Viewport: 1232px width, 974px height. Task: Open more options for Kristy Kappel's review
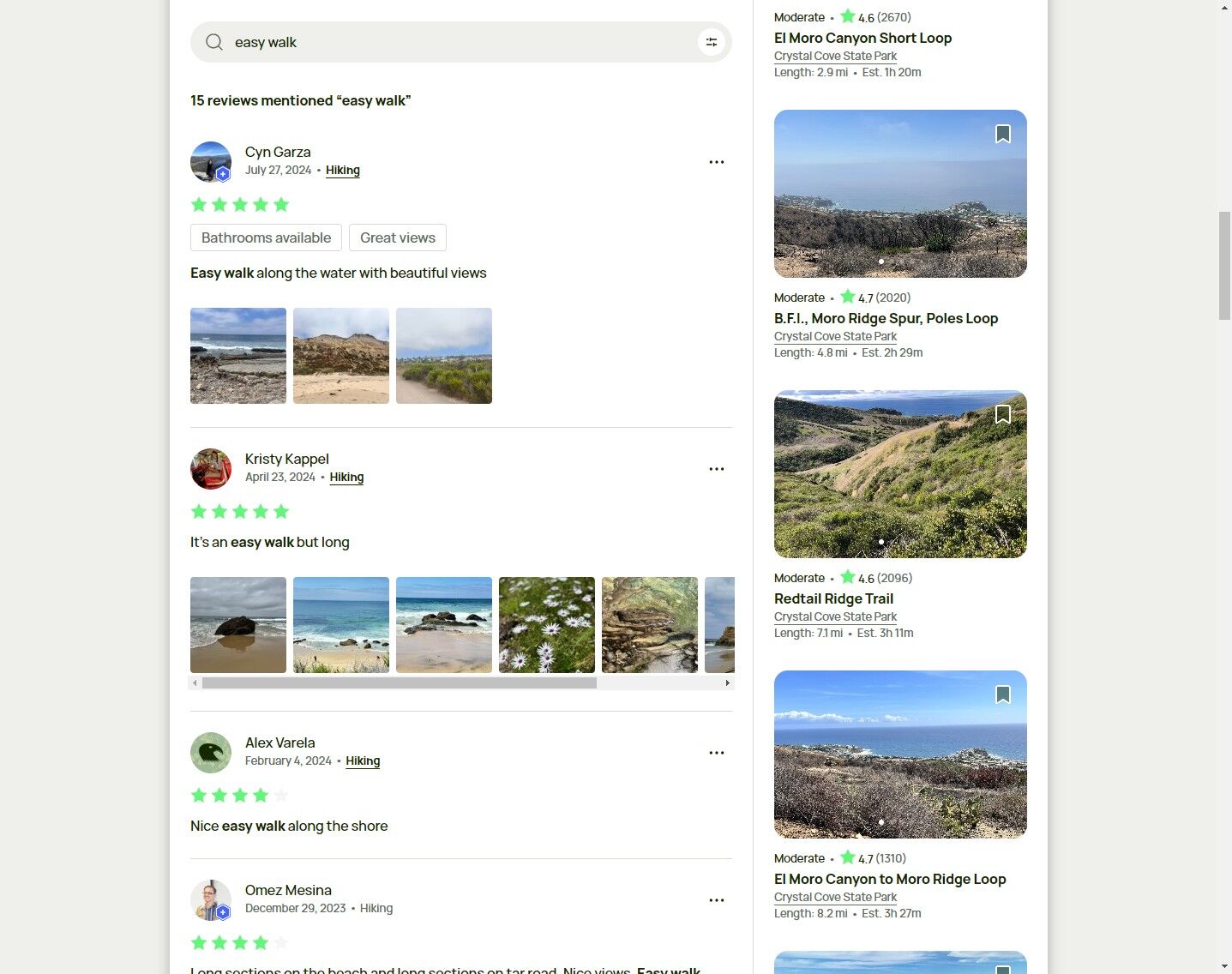(716, 469)
